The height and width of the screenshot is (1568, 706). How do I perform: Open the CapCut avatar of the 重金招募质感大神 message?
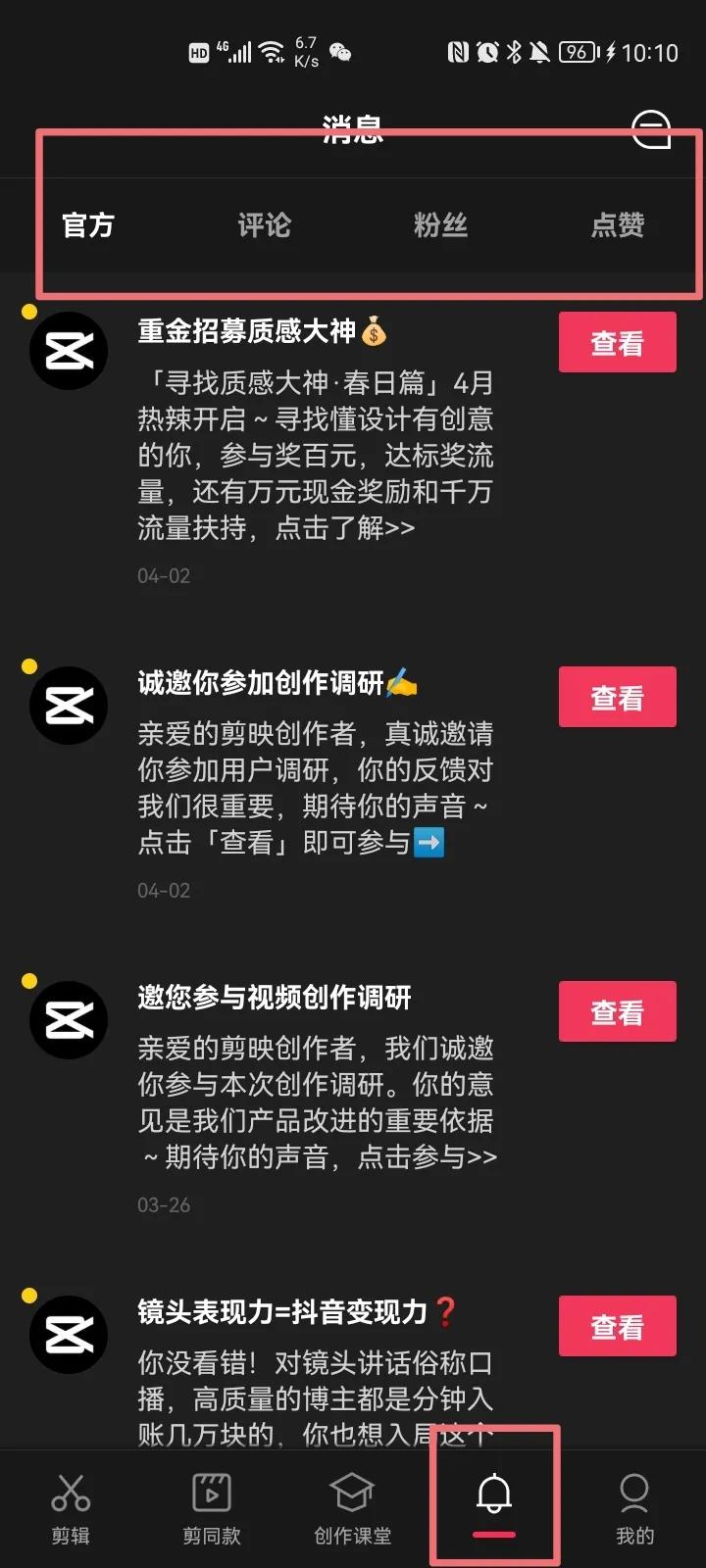click(69, 350)
